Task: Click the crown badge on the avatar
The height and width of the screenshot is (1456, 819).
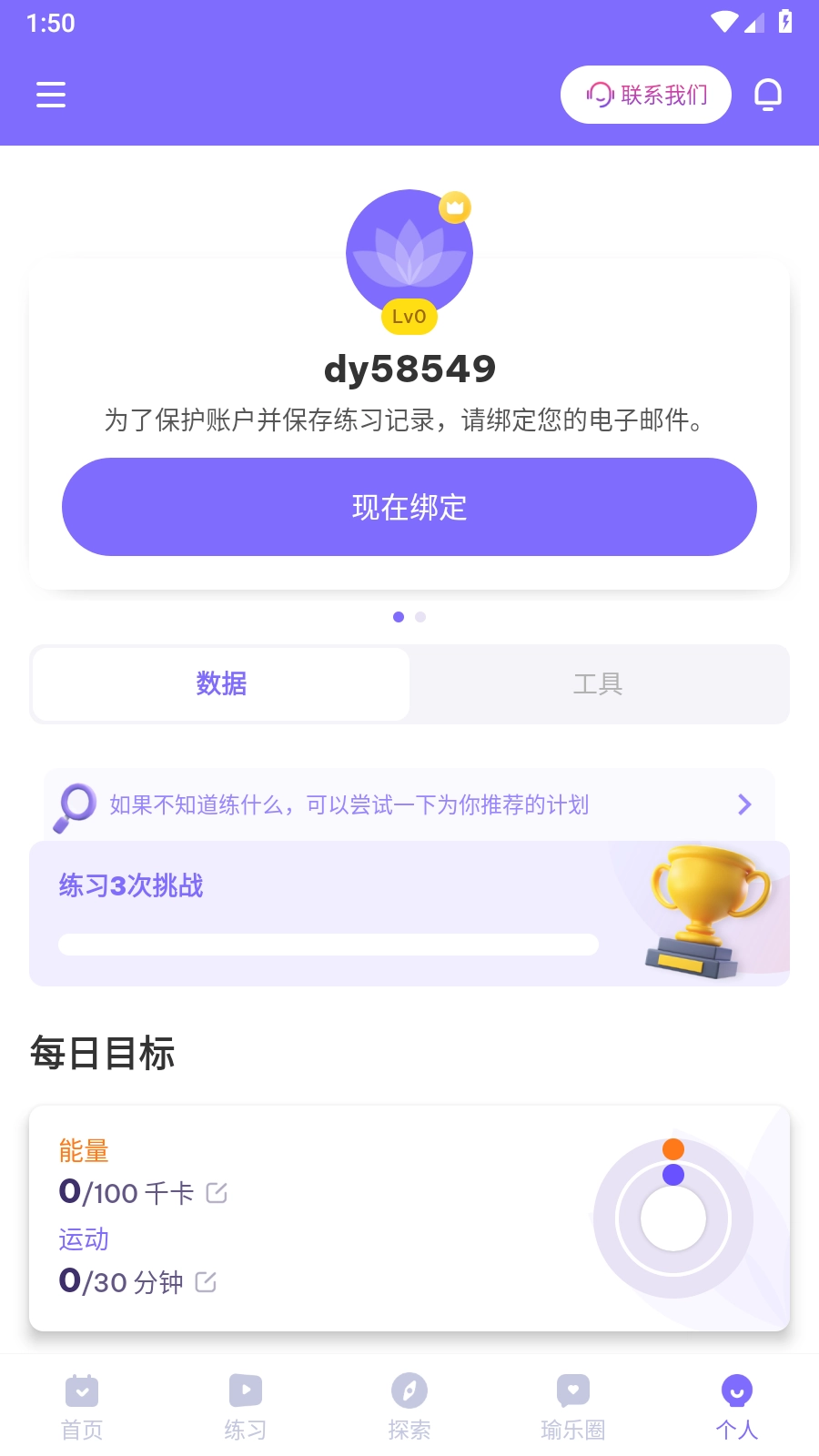Action: click(456, 207)
